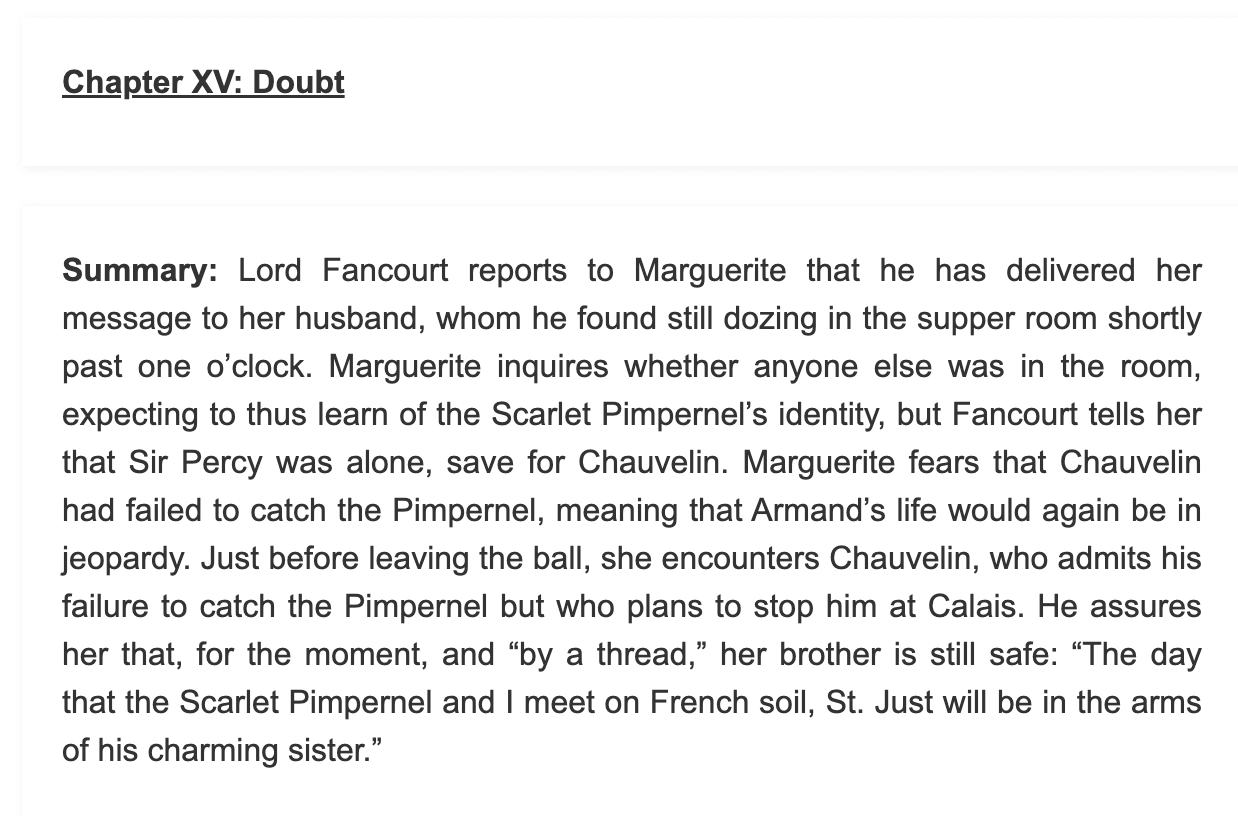Open the Chapter XV: Doubt link

(203, 82)
